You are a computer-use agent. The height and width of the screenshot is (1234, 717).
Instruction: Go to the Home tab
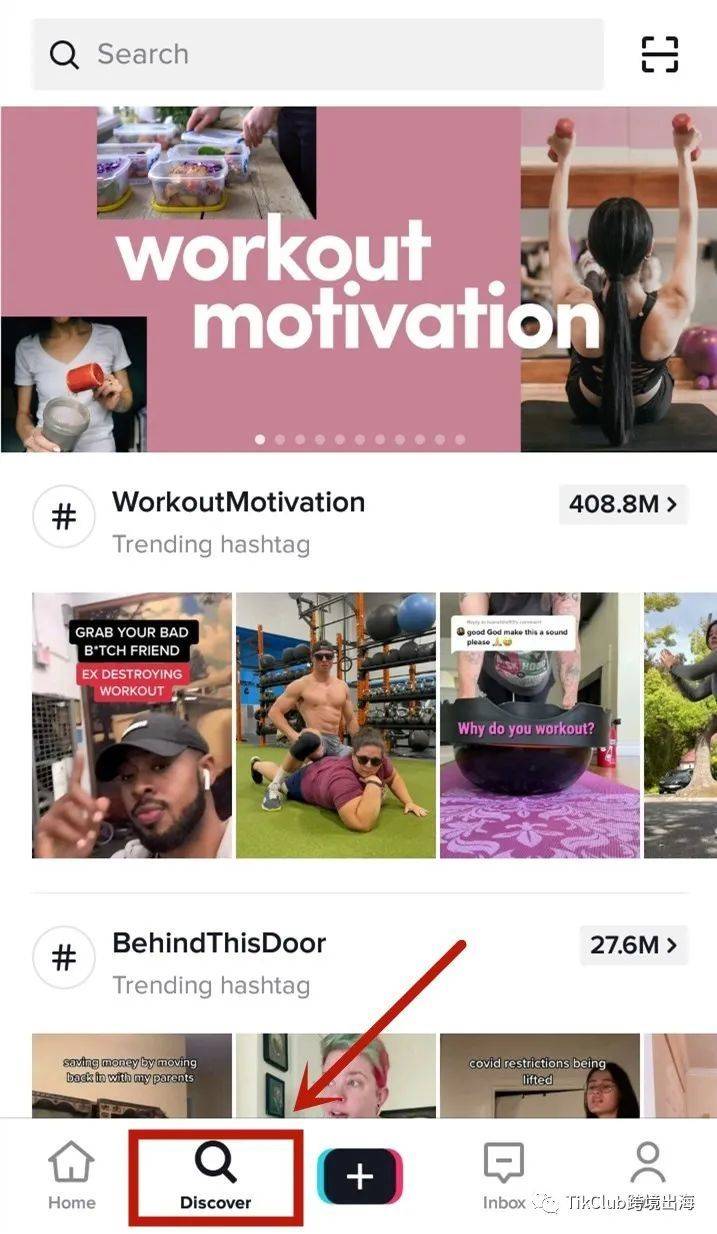coord(71,1177)
